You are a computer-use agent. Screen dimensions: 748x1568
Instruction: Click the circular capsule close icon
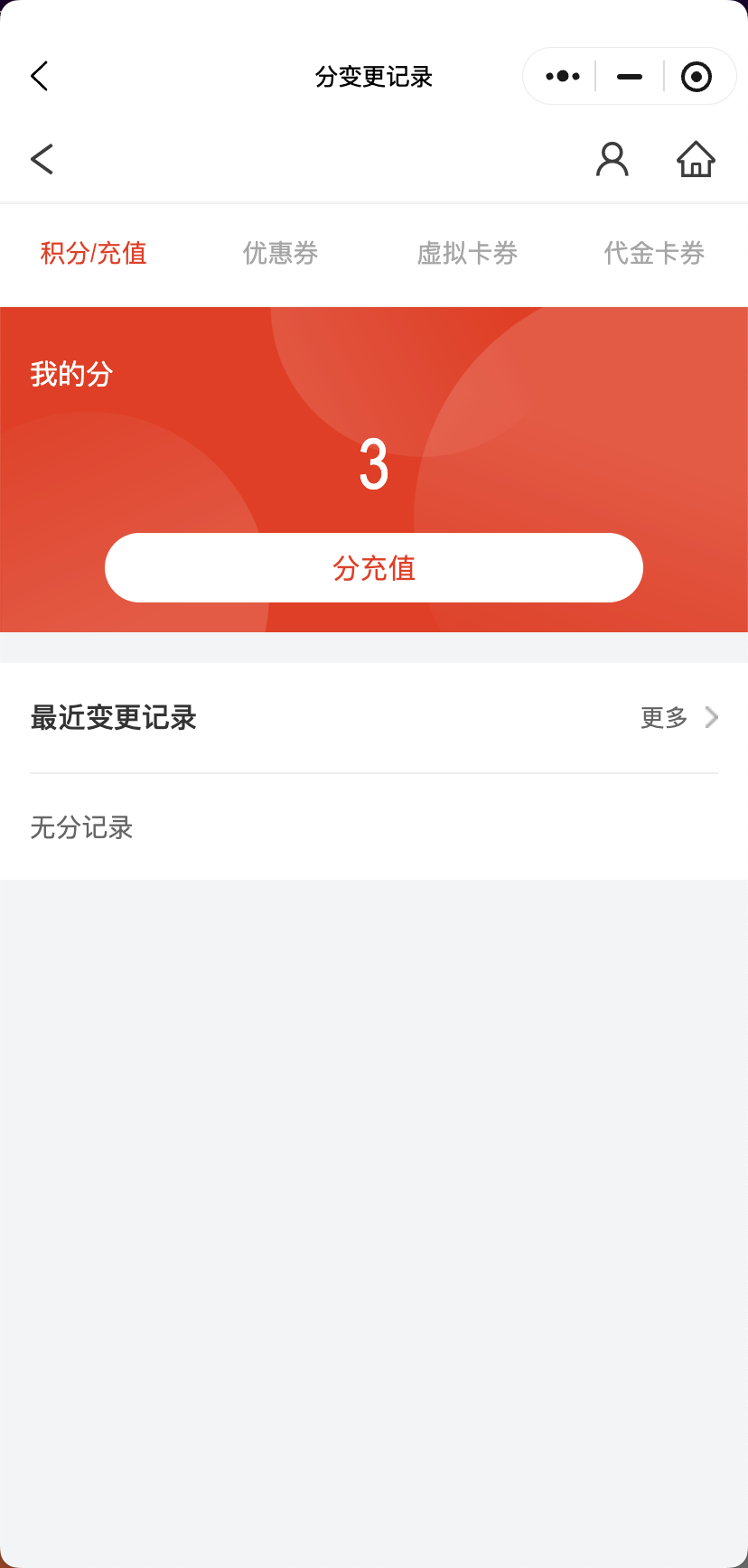(697, 77)
